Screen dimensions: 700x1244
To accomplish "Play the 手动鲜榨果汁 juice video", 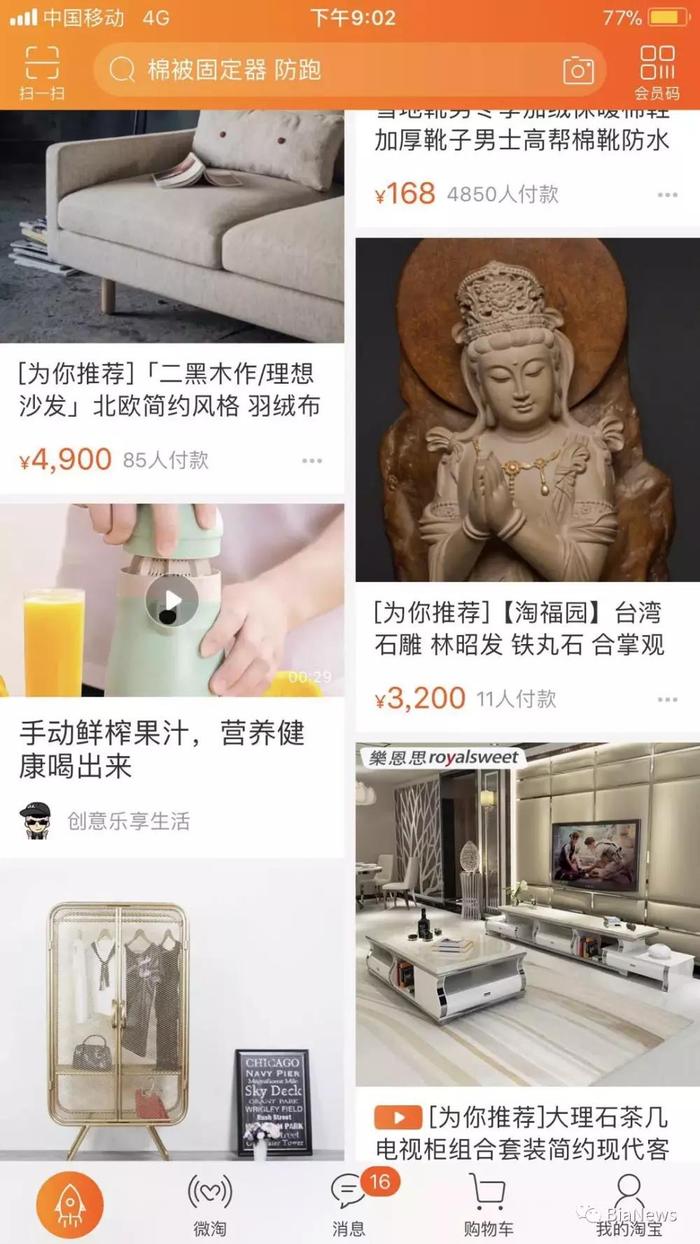I will click(172, 600).
